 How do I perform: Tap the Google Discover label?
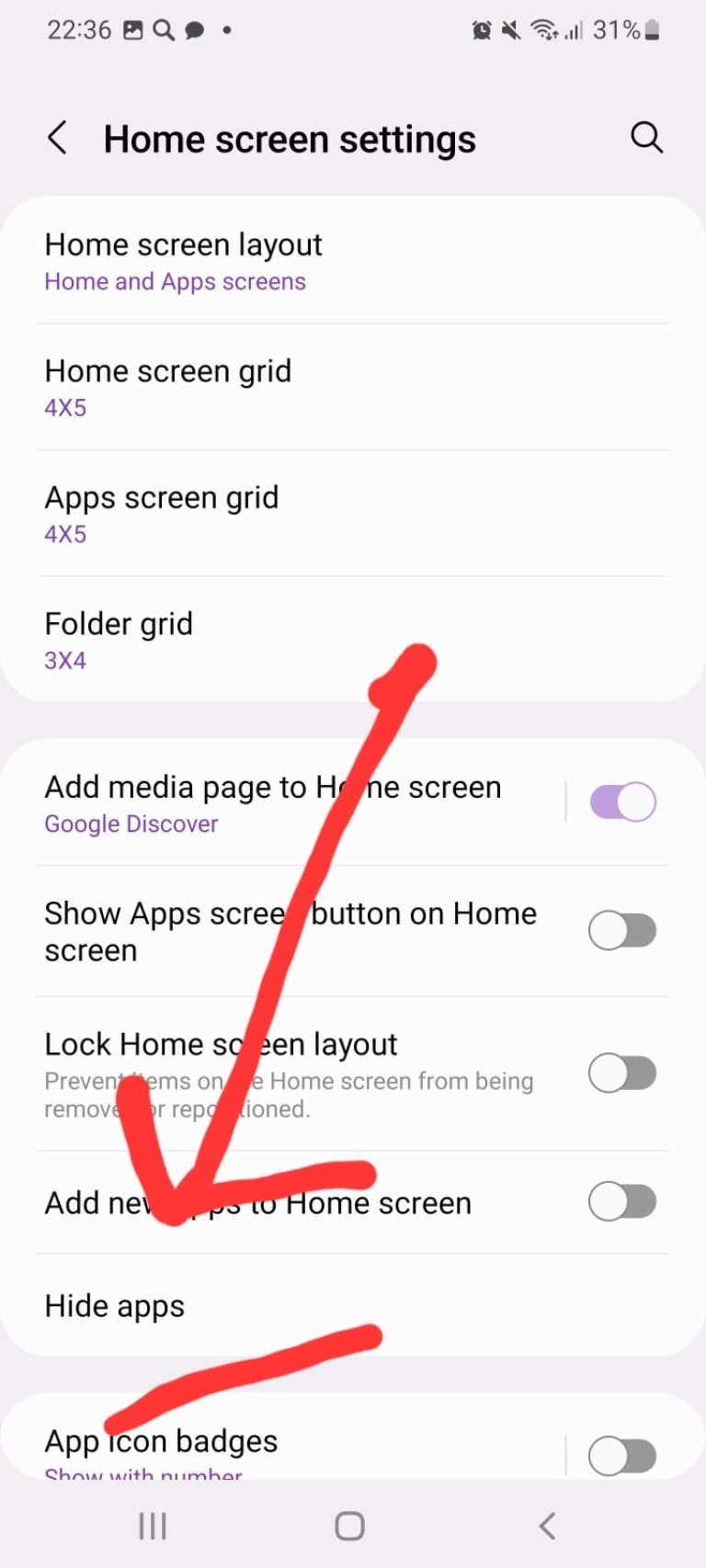[x=131, y=824]
